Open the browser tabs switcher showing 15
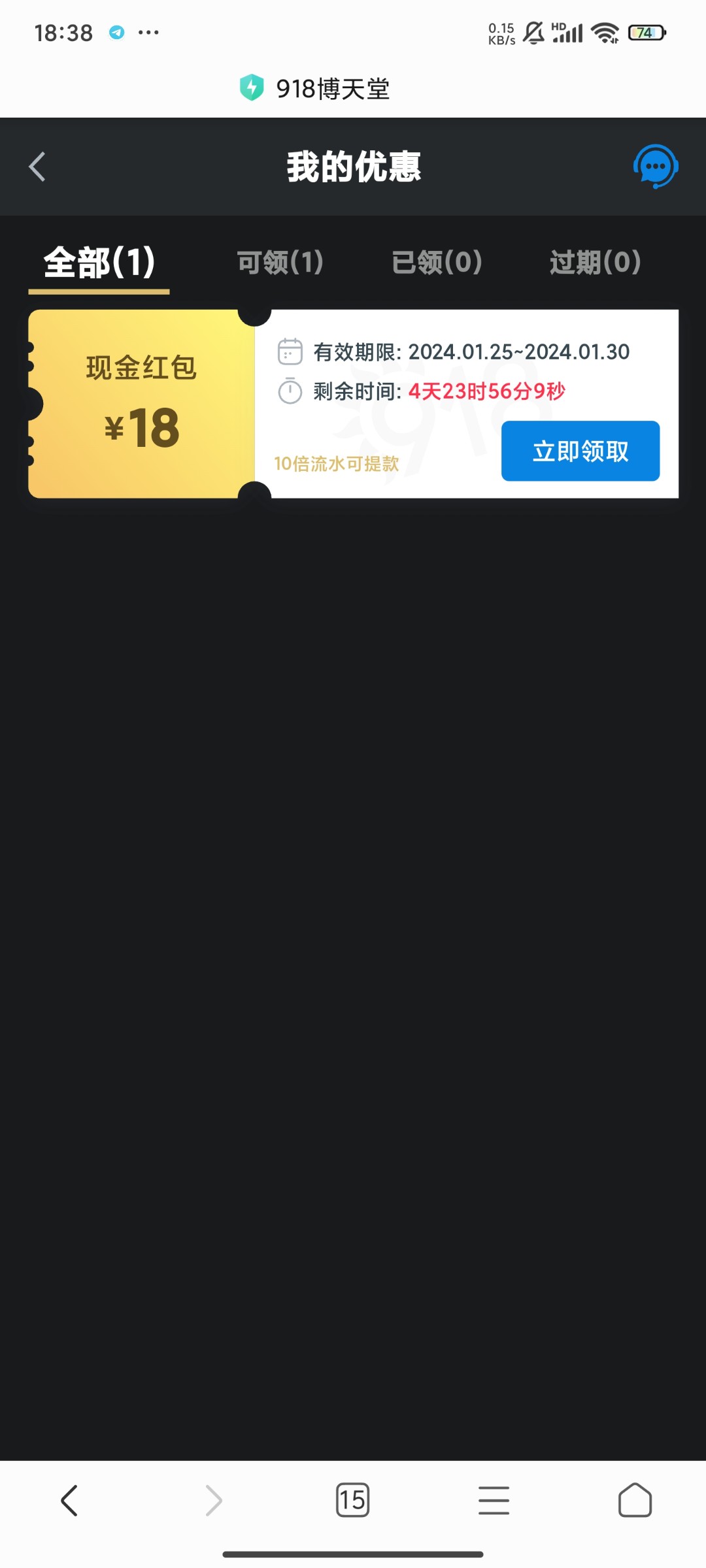Screen dimensions: 706x1568 (x=352, y=1499)
